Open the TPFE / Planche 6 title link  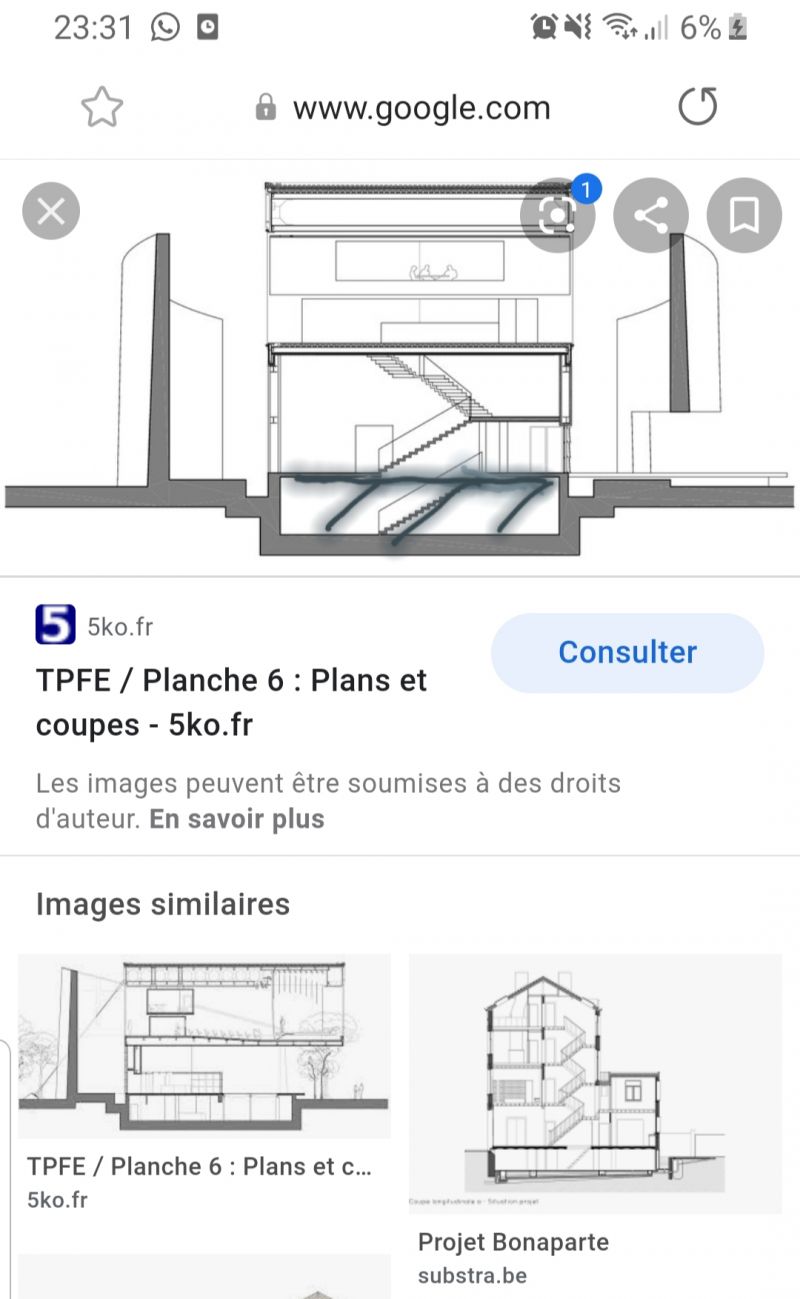pos(232,702)
